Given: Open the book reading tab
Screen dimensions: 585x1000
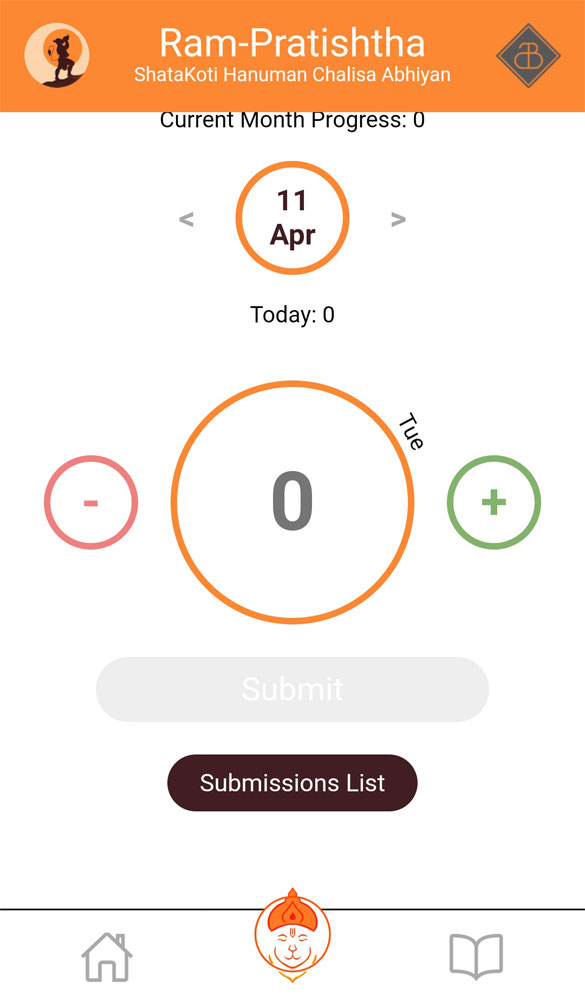Looking at the screenshot, I should pos(477,956).
